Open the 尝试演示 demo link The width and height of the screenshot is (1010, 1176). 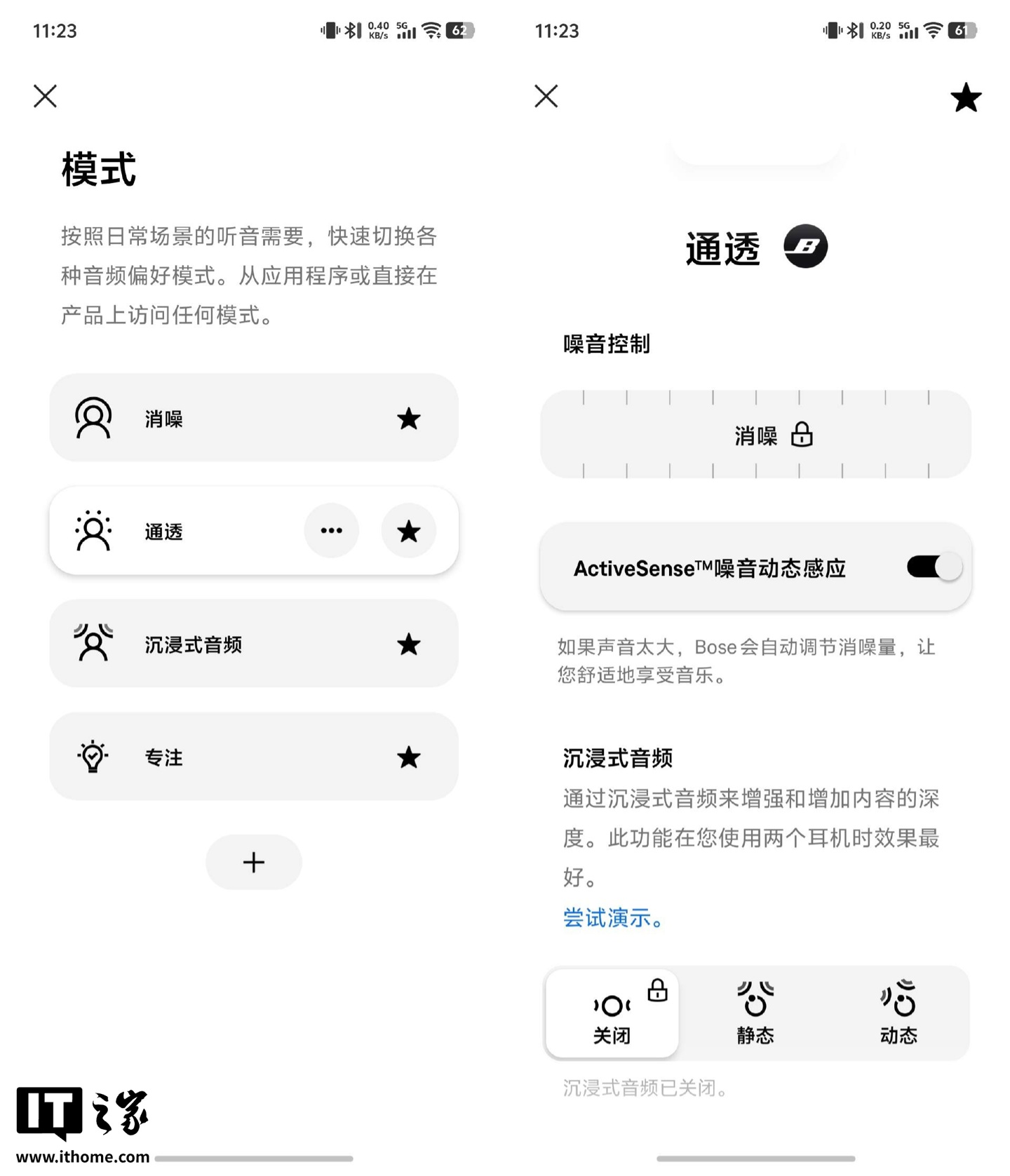pyautogui.click(x=613, y=917)
